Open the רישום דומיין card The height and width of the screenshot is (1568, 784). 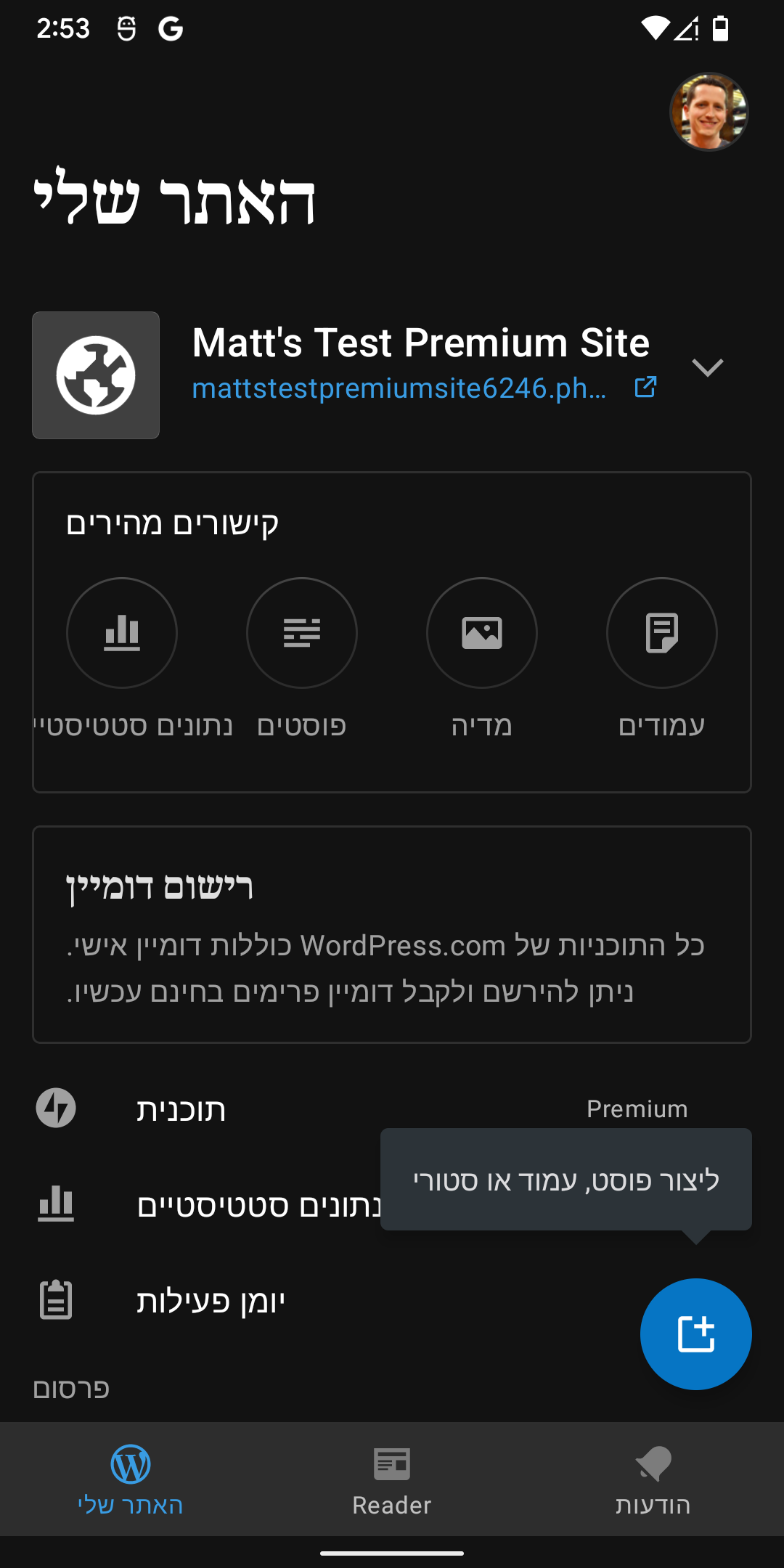click(392, 934)
